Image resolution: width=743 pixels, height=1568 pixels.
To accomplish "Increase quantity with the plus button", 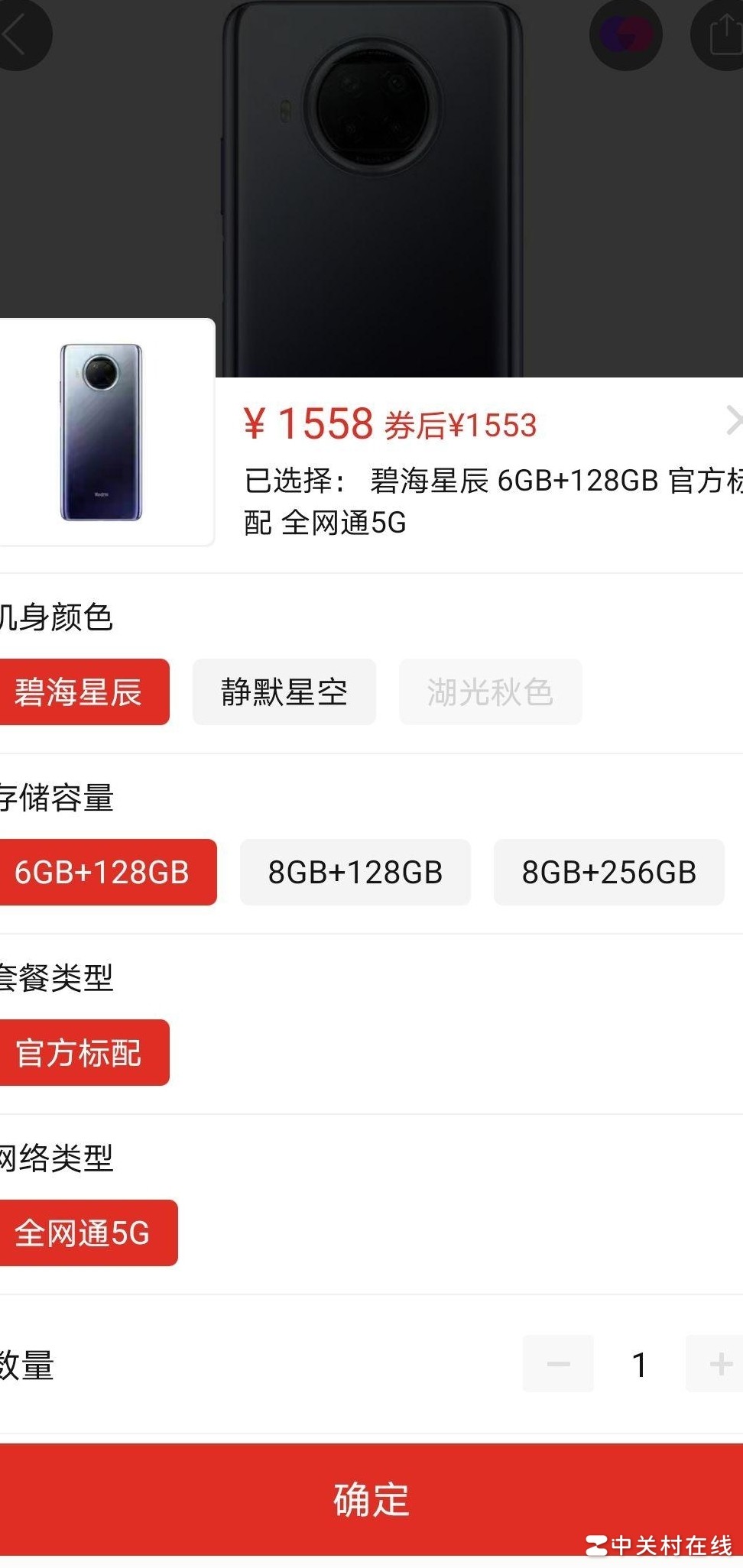I will pos(719,1364).
